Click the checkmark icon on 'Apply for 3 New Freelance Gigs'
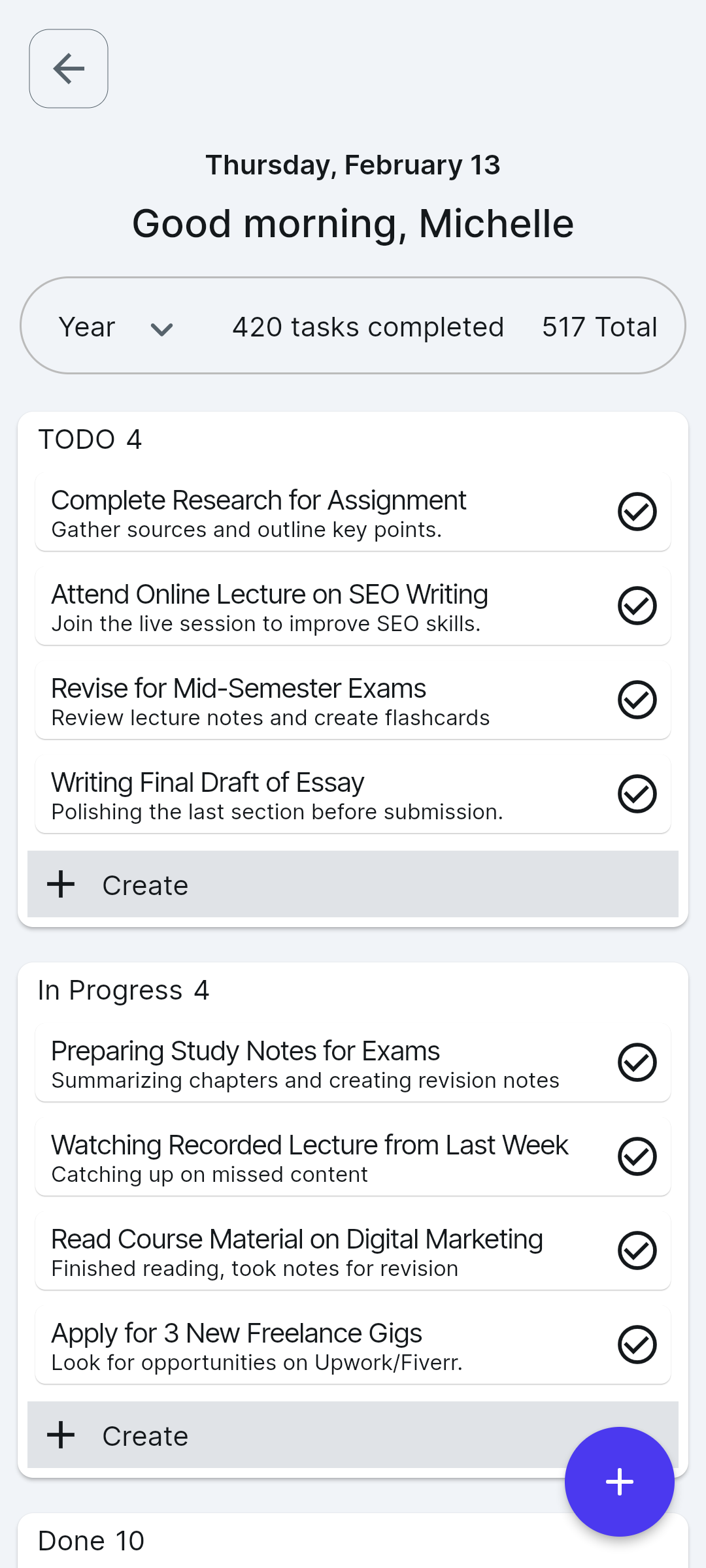The image size is (706, 1568). coord(637,1344)
